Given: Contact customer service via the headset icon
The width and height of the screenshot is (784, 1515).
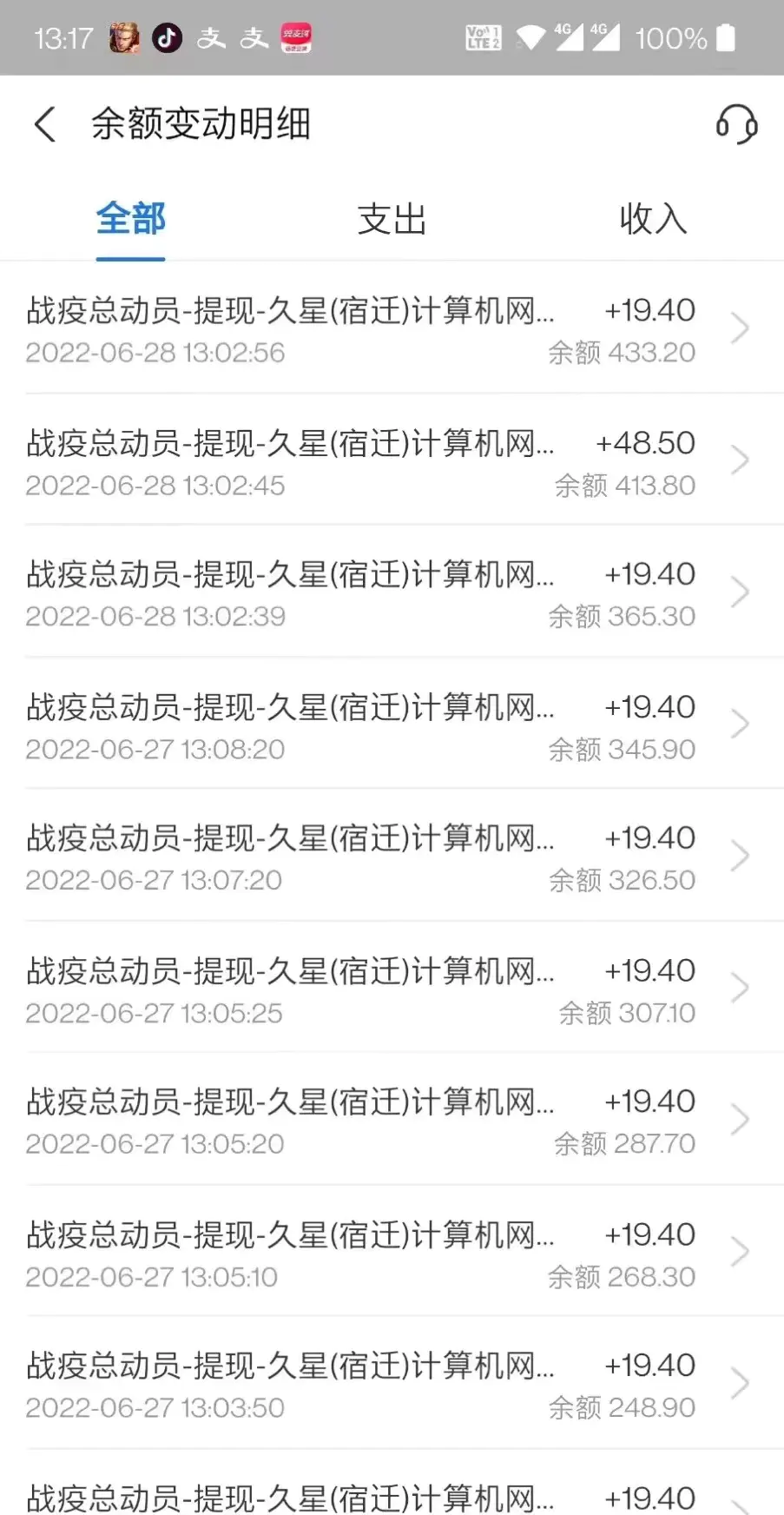Looking at the screenshot, I should pyautogui.click(x=736, y=124).
